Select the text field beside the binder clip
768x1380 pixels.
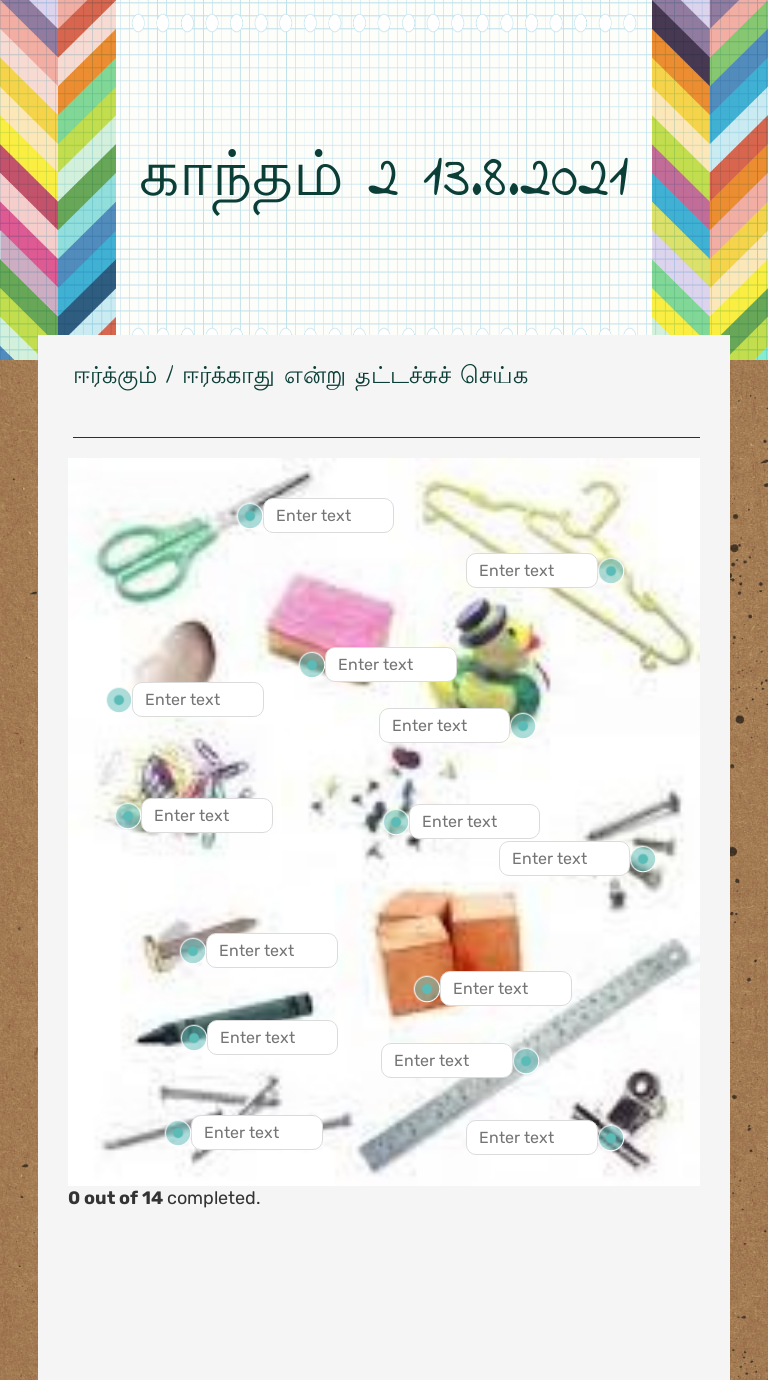531,1138
